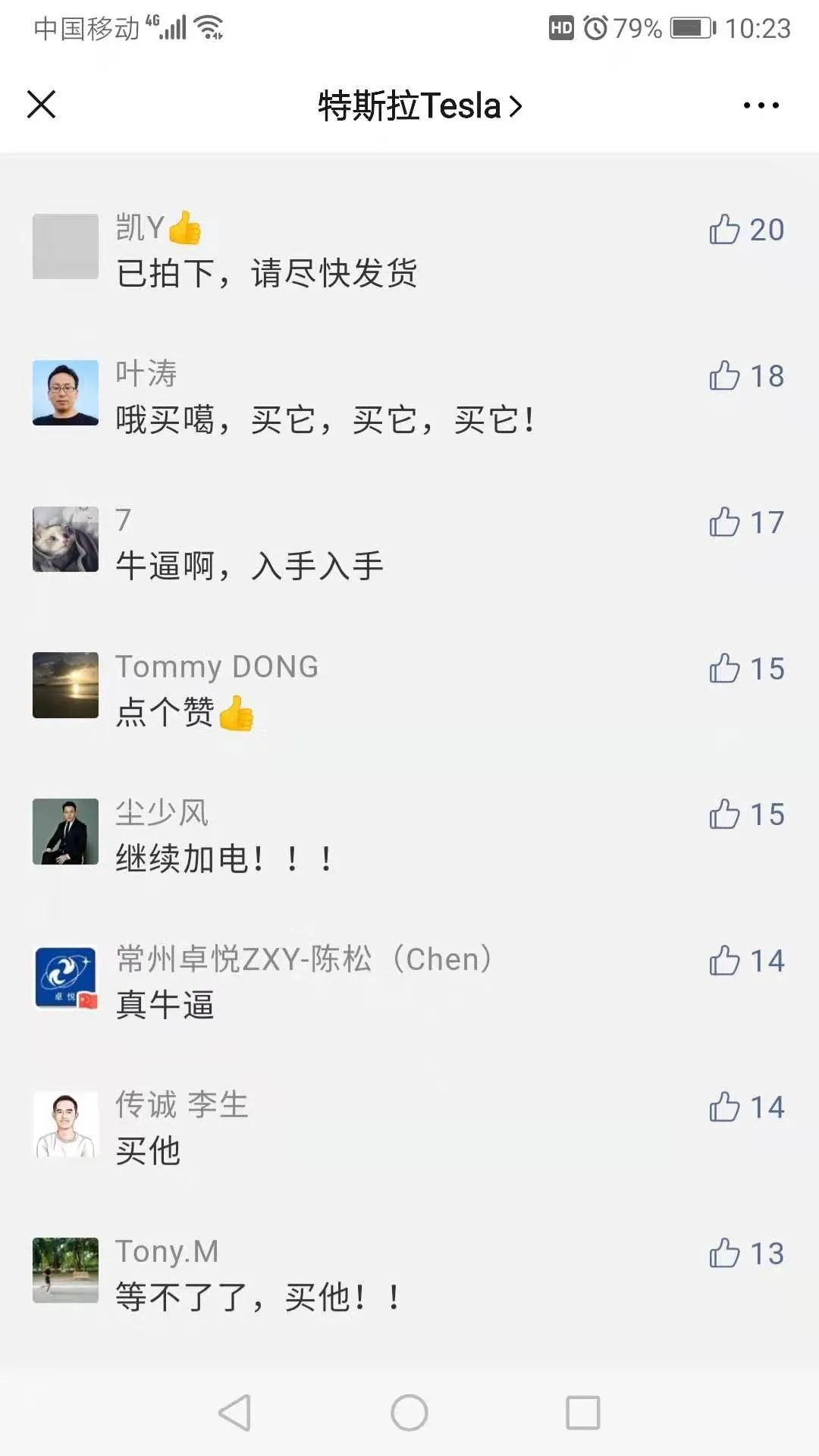Like 叶涛's comment

click(x=725, y=376)
